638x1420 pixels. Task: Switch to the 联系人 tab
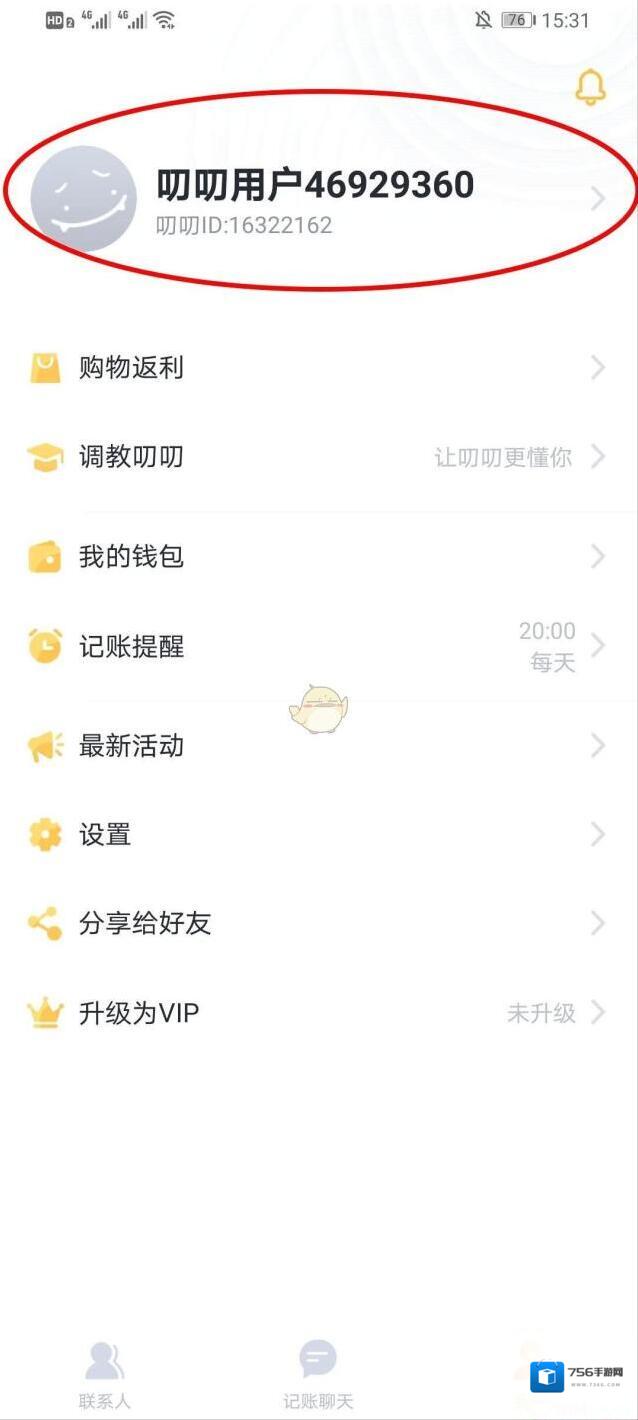(x=105, y=1375)
